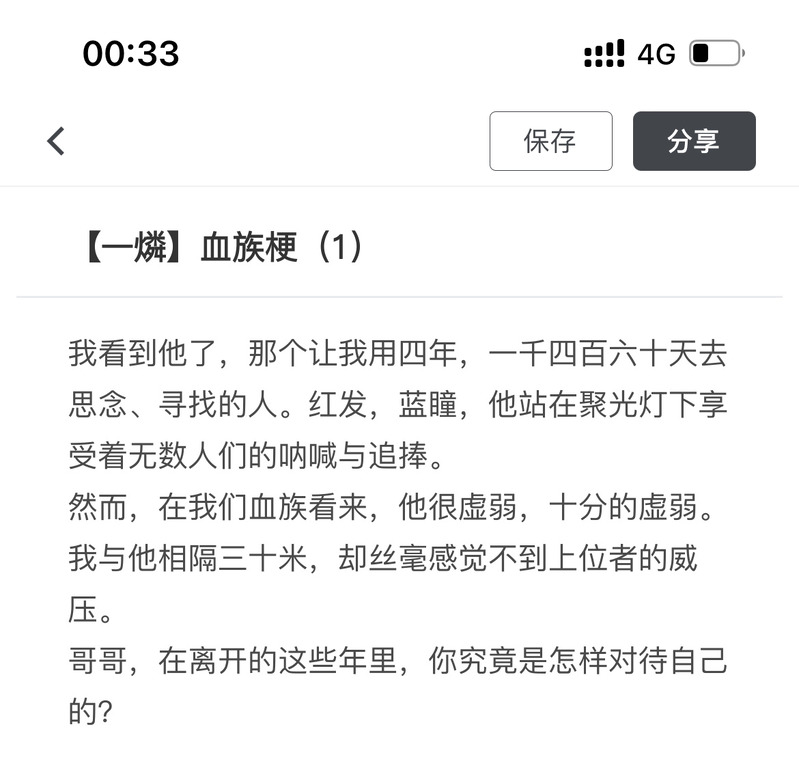Screen dimensions: 799x768
Task: Tap the 分享 (Share) button
Action: [x=694, y=141]
